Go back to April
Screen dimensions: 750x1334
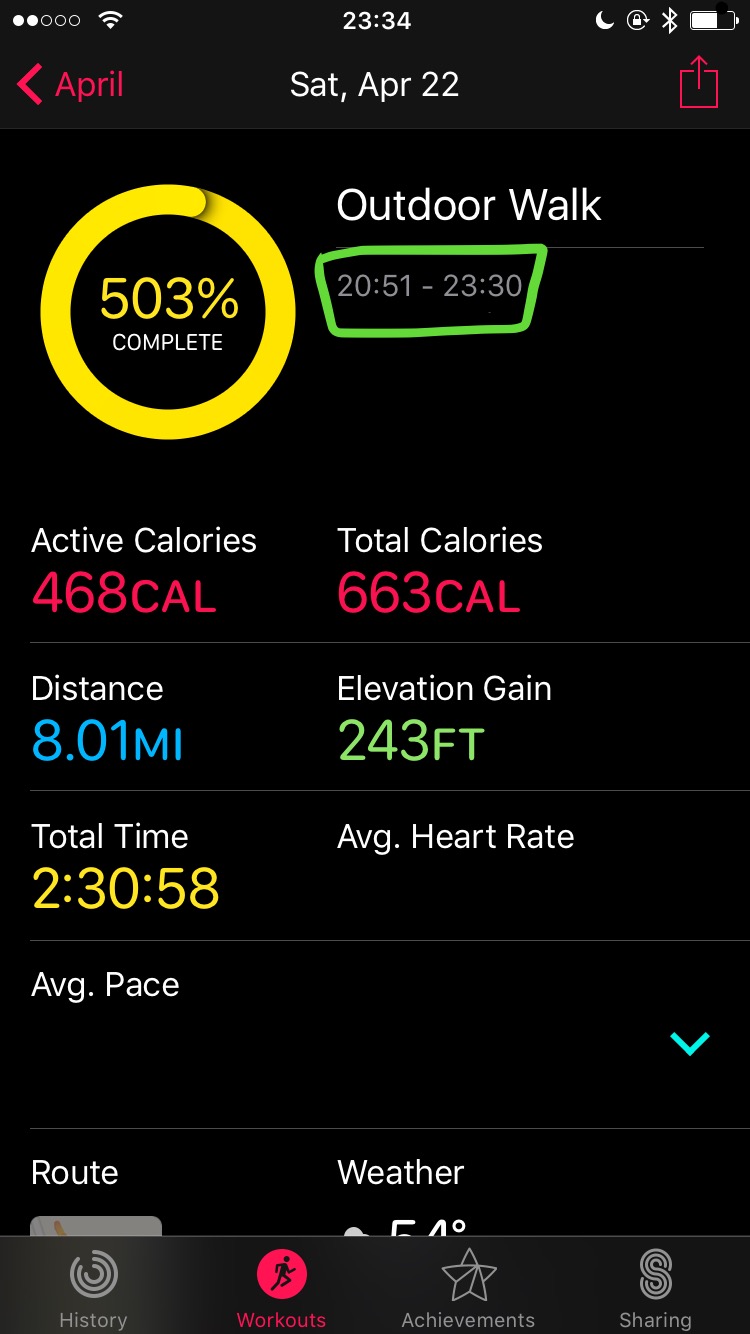pyautogui.click(x=70, y=85)
